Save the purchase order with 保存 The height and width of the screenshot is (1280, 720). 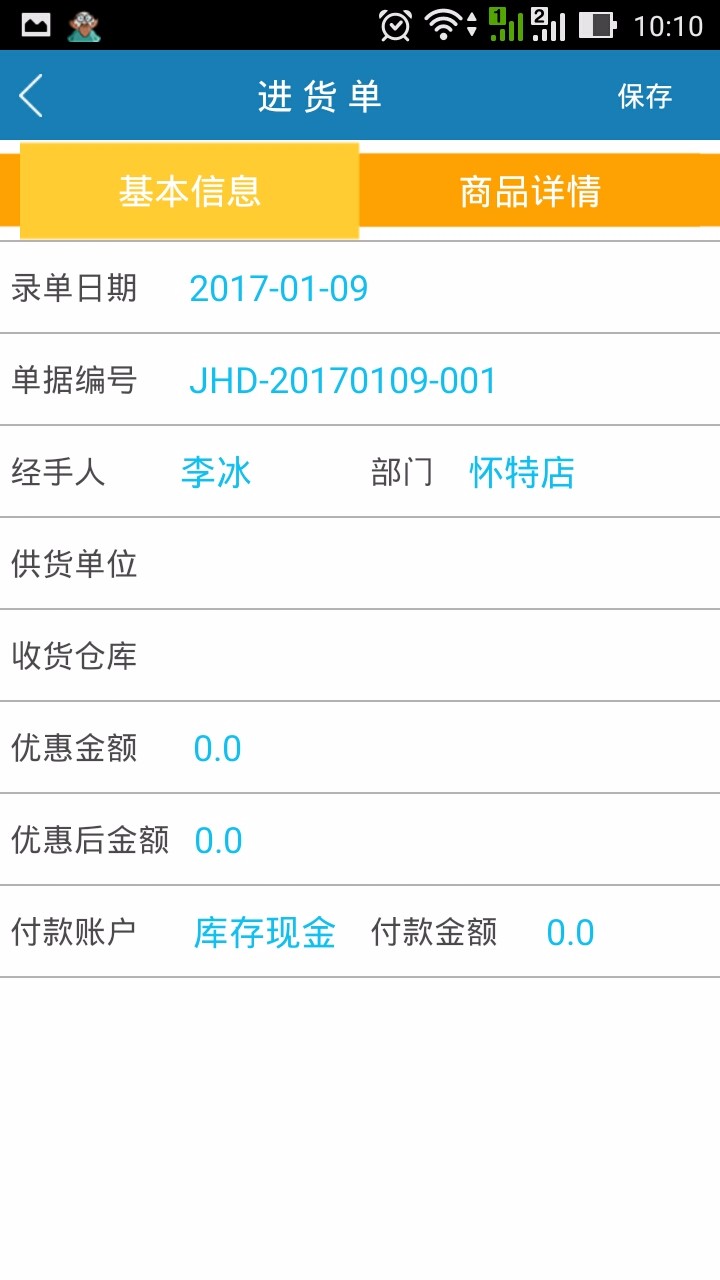645,96
